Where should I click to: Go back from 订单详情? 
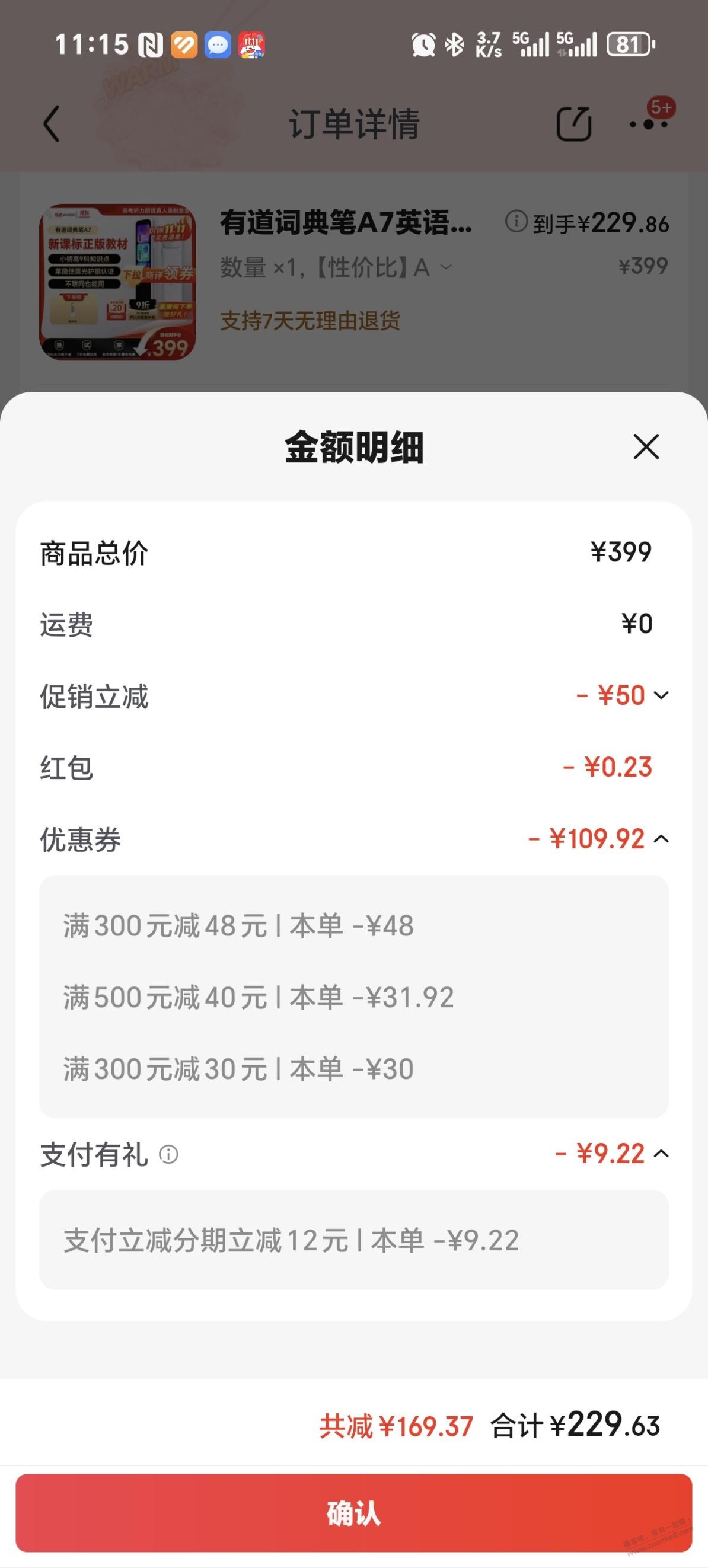point(52,123)
